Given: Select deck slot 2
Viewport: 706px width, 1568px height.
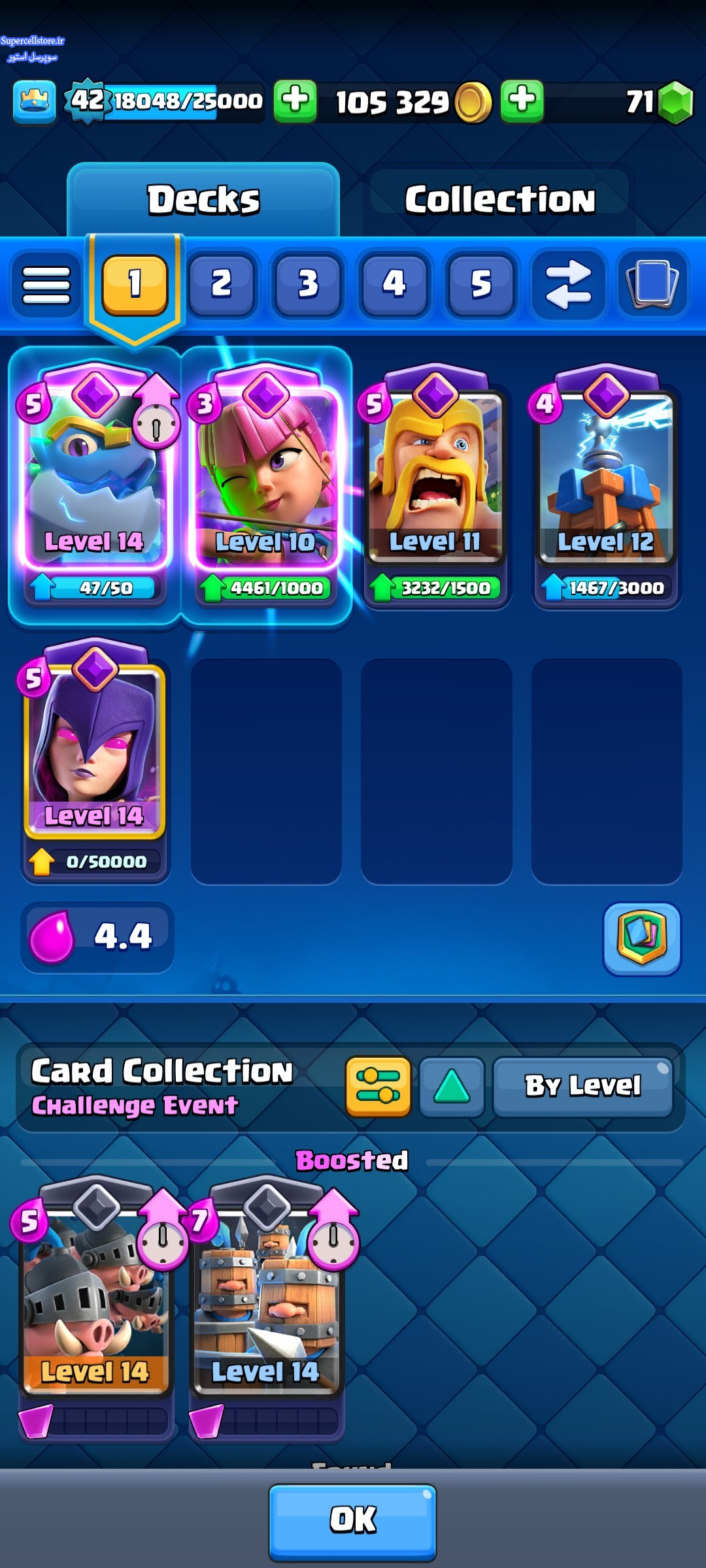Looking at the screenshot, I should [x=221, y=284].
